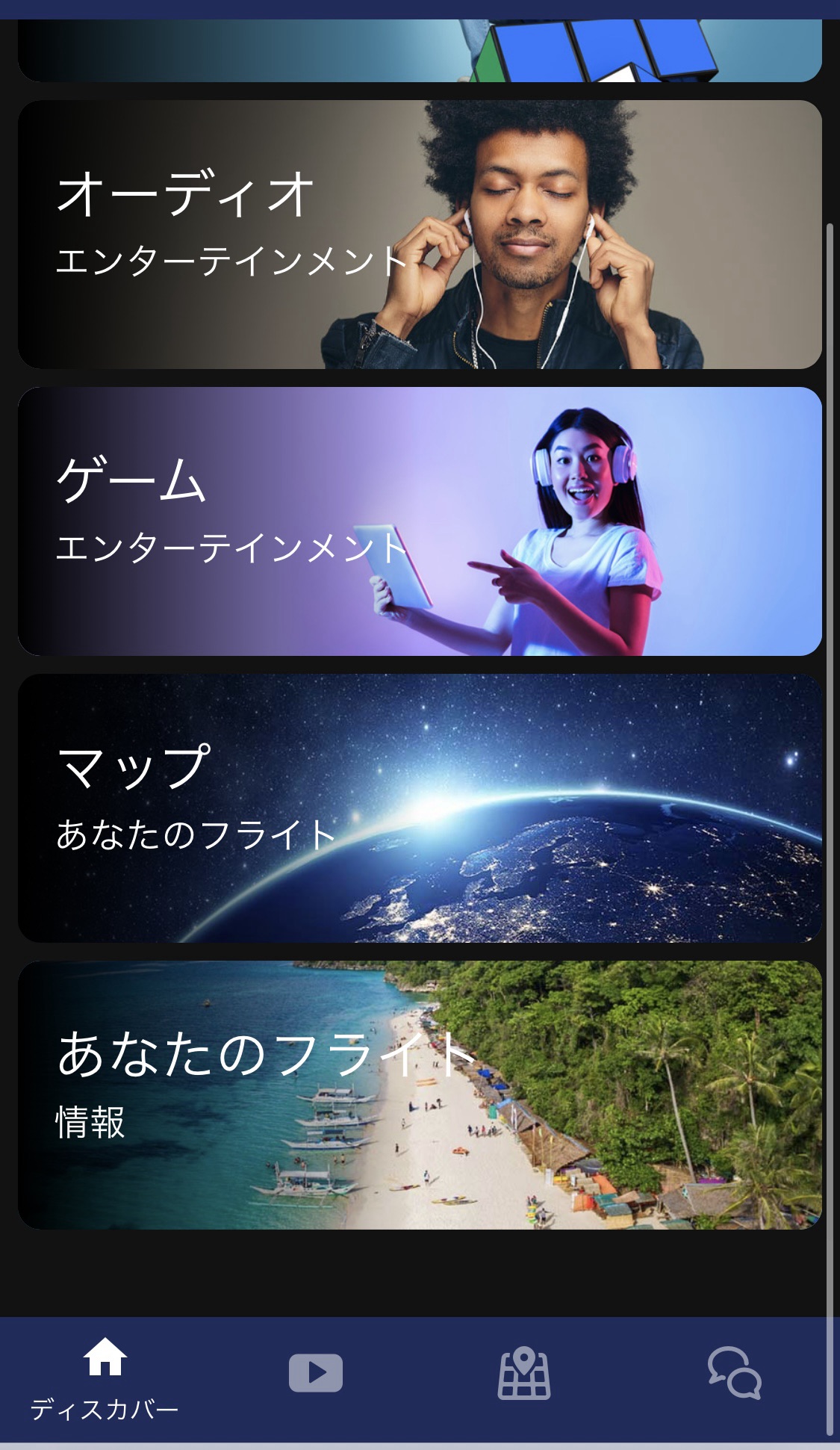The image size is (840, 1450).
Task: Open the ゲーム entertainment card
Action: (x=420, y=521)
